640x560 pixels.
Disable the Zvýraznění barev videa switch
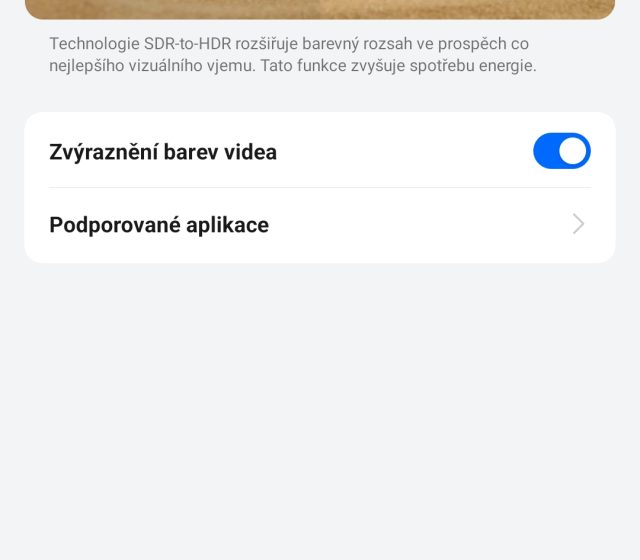[x=561, y=152]
